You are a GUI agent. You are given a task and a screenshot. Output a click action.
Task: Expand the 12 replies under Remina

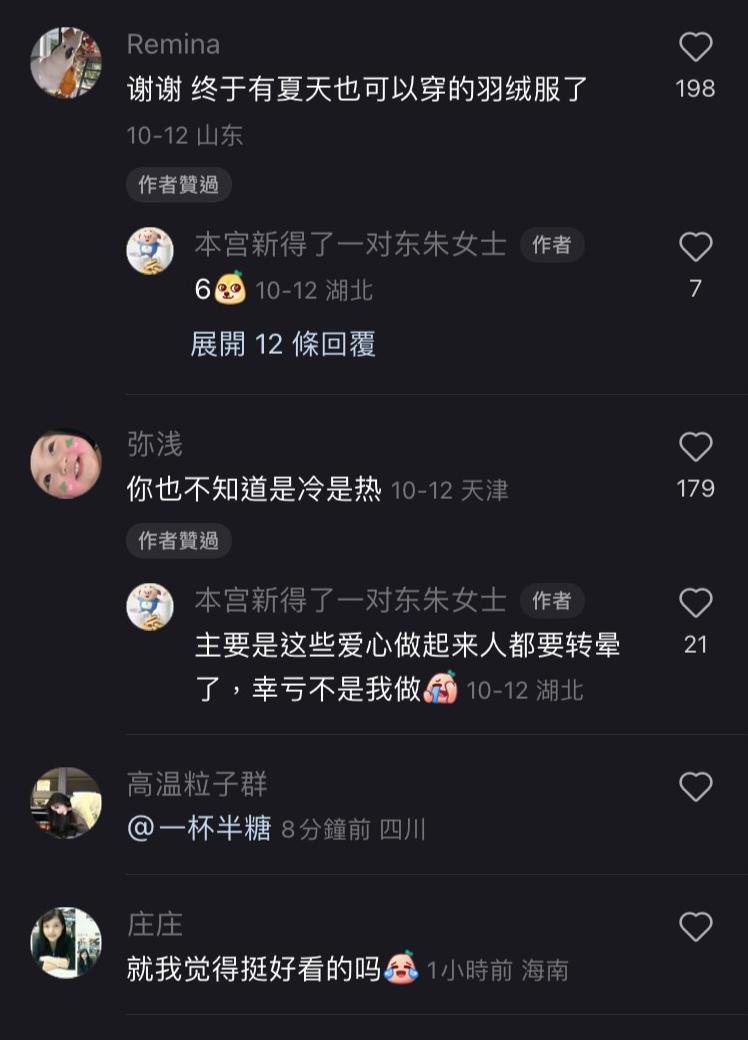tap(283, 344)
